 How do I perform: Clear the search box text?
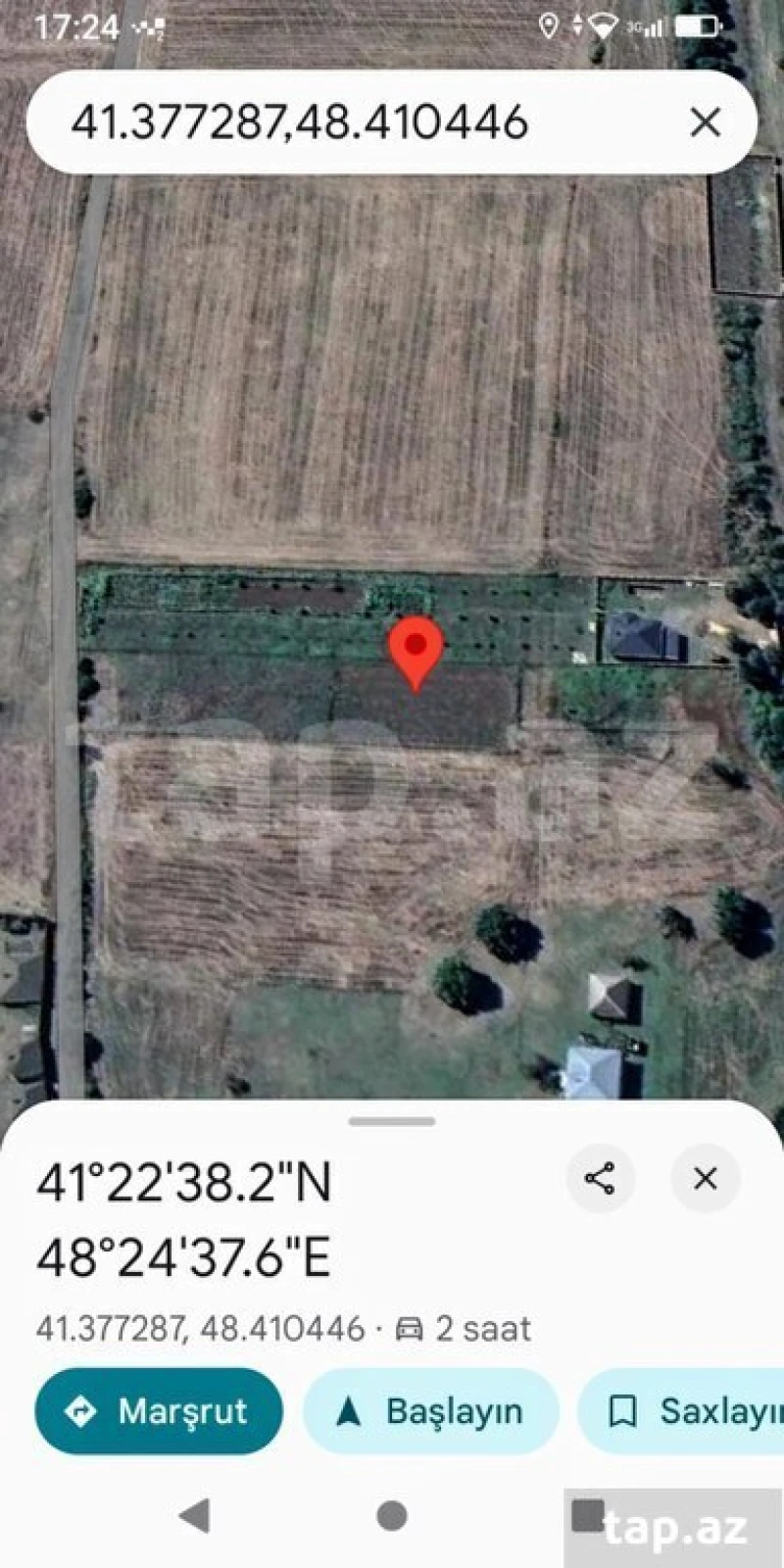(x=705, y=122)
